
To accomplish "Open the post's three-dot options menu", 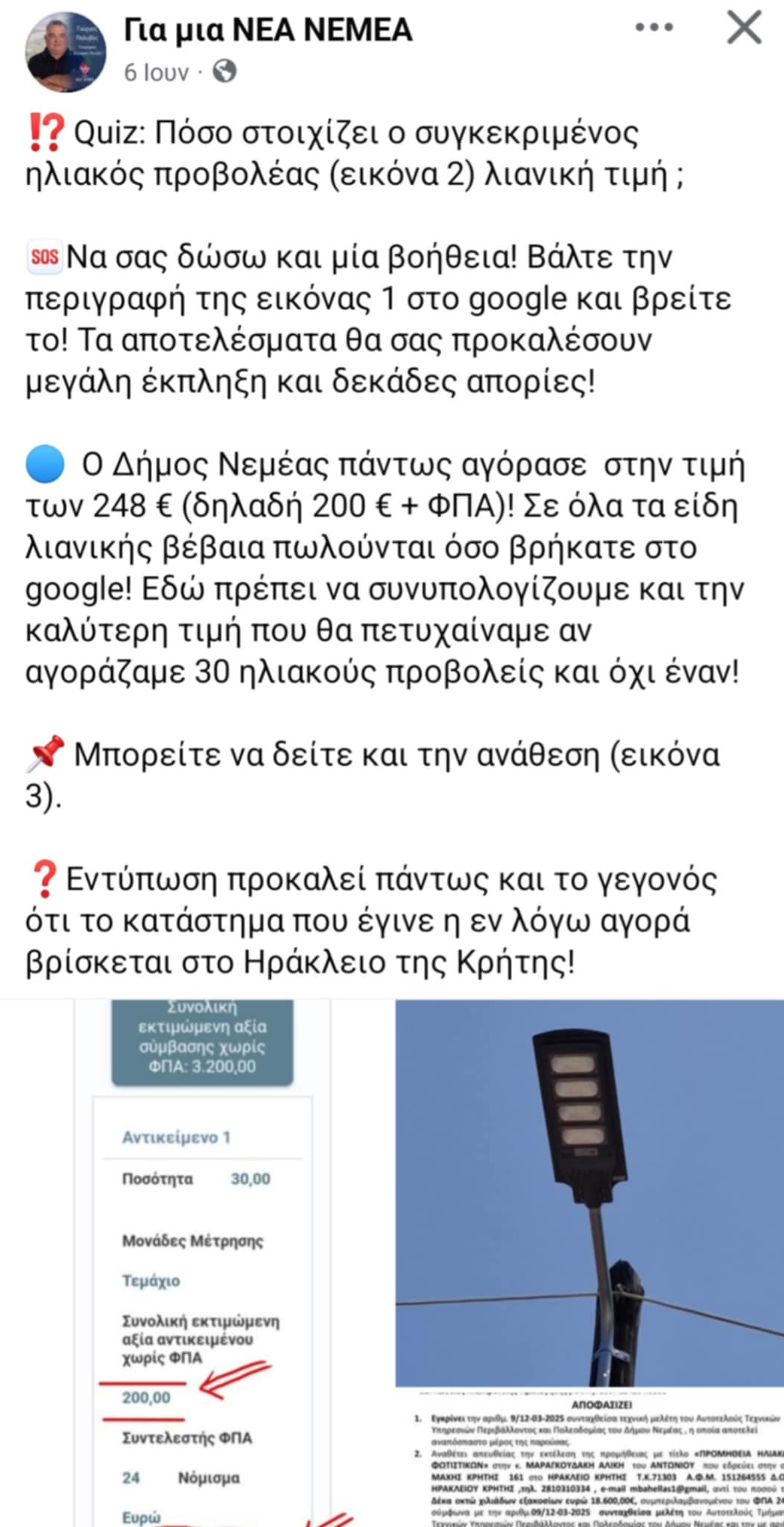I will [x=654, y=28].
